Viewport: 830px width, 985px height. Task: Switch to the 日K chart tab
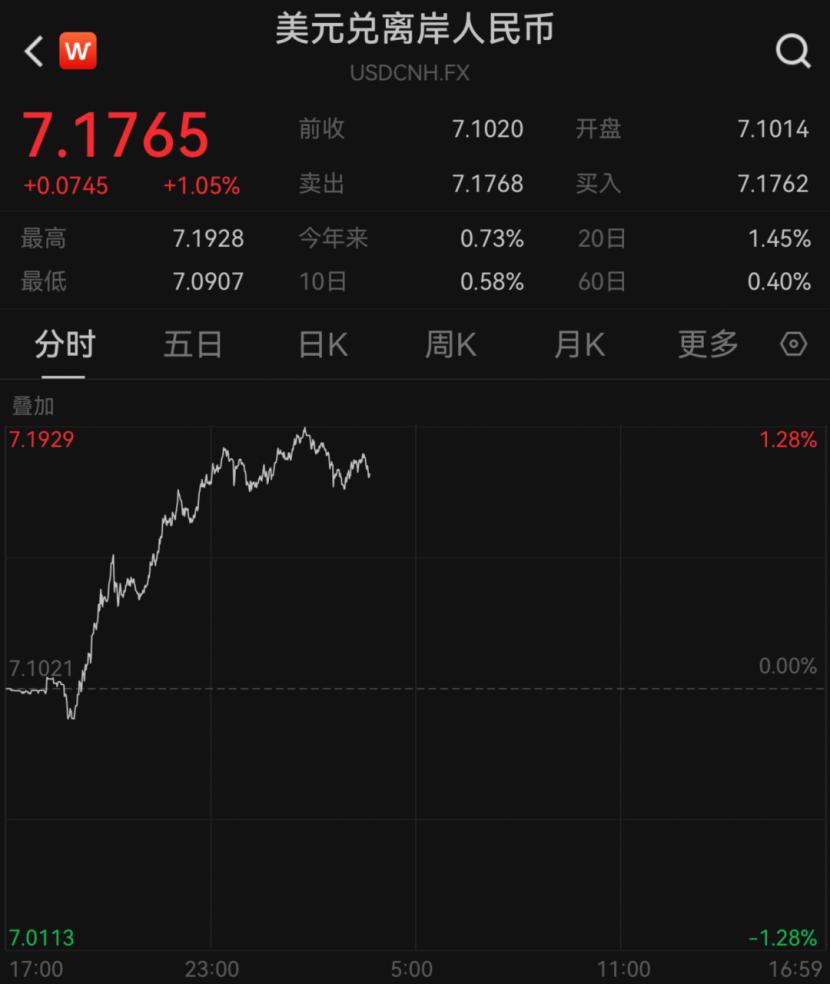(322, 345)
